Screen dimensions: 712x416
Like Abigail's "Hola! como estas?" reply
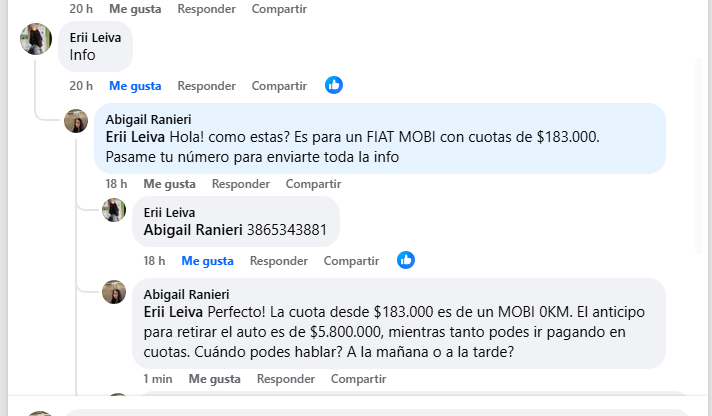169,184
